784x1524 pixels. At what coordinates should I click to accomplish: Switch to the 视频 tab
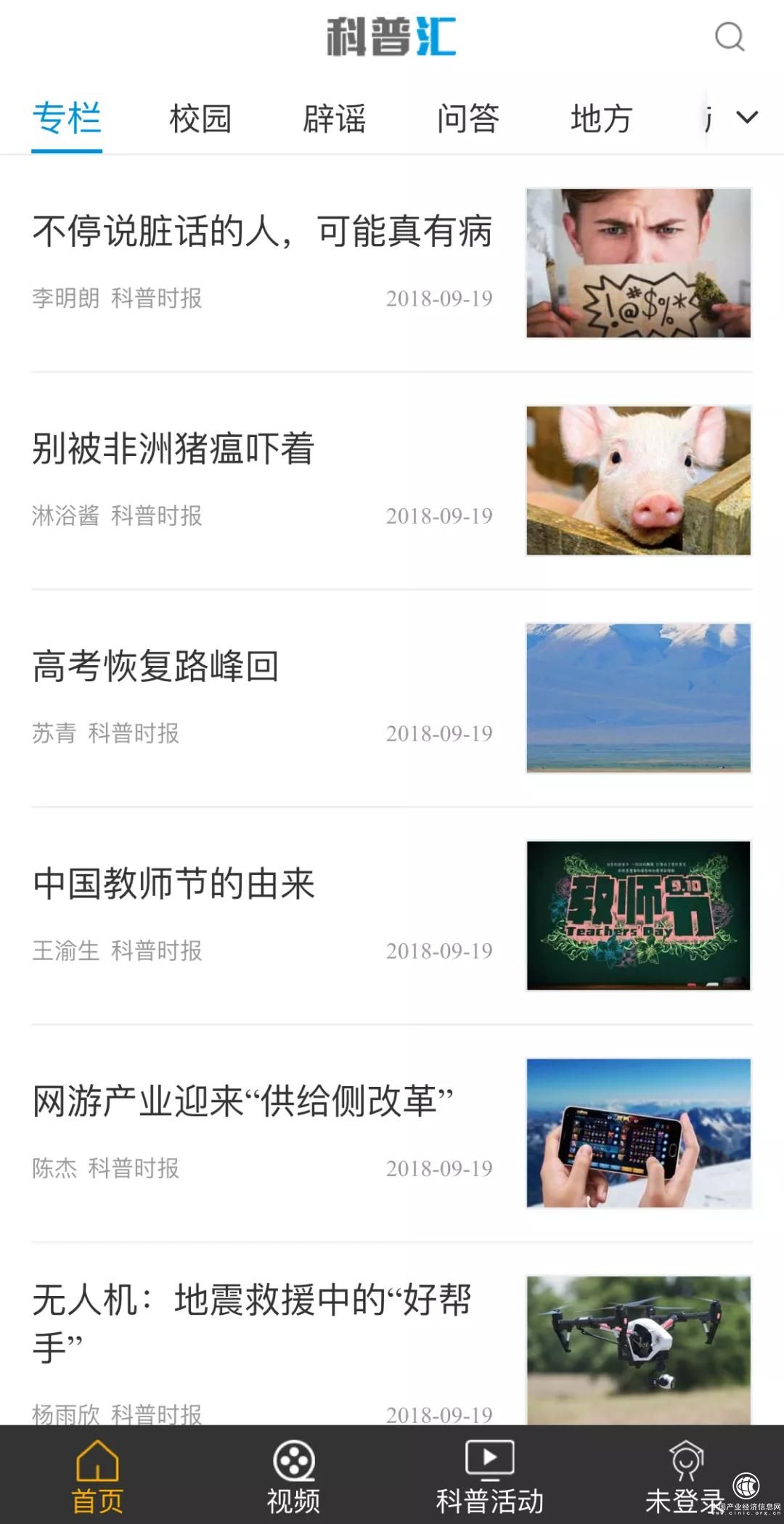293,1475
